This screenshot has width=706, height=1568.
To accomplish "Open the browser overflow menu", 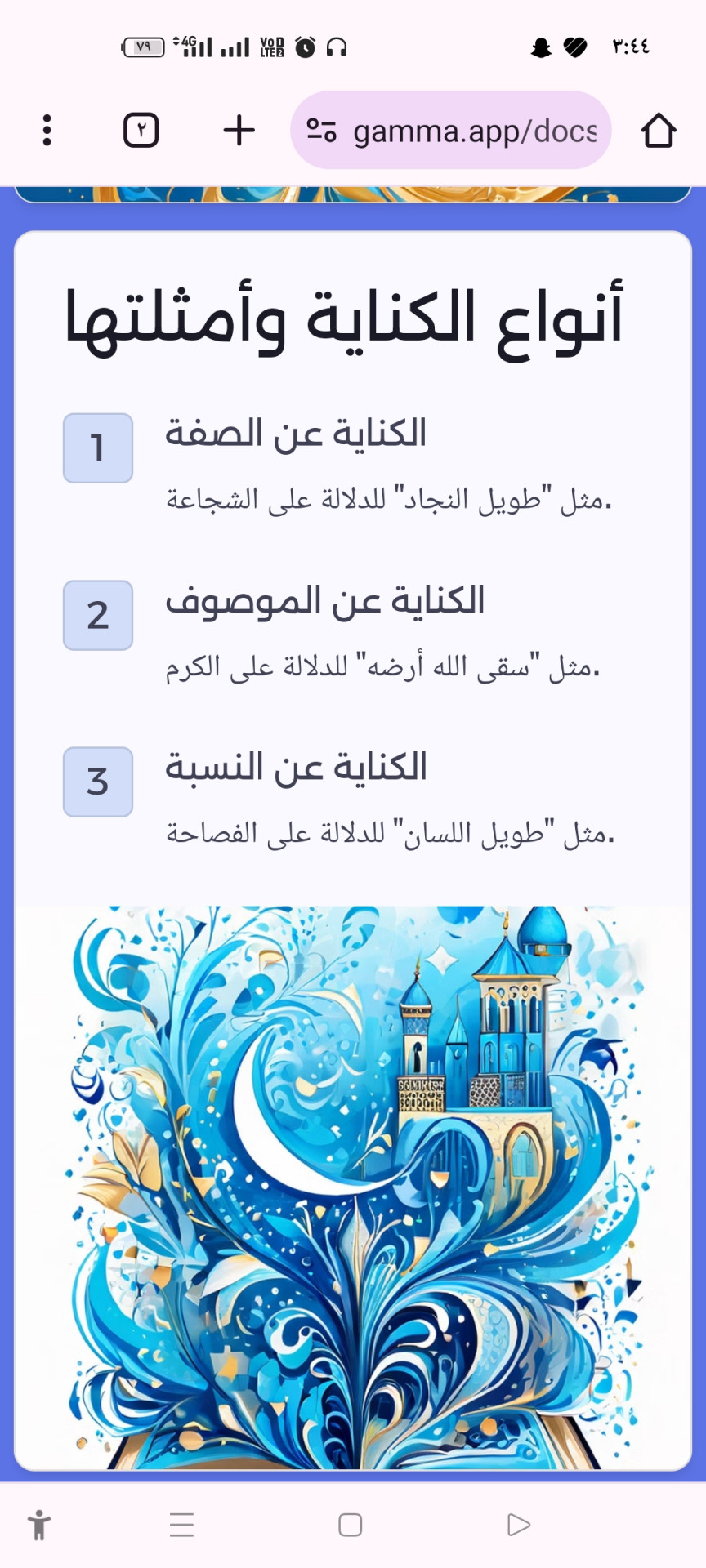I will [x=47, y=131].
